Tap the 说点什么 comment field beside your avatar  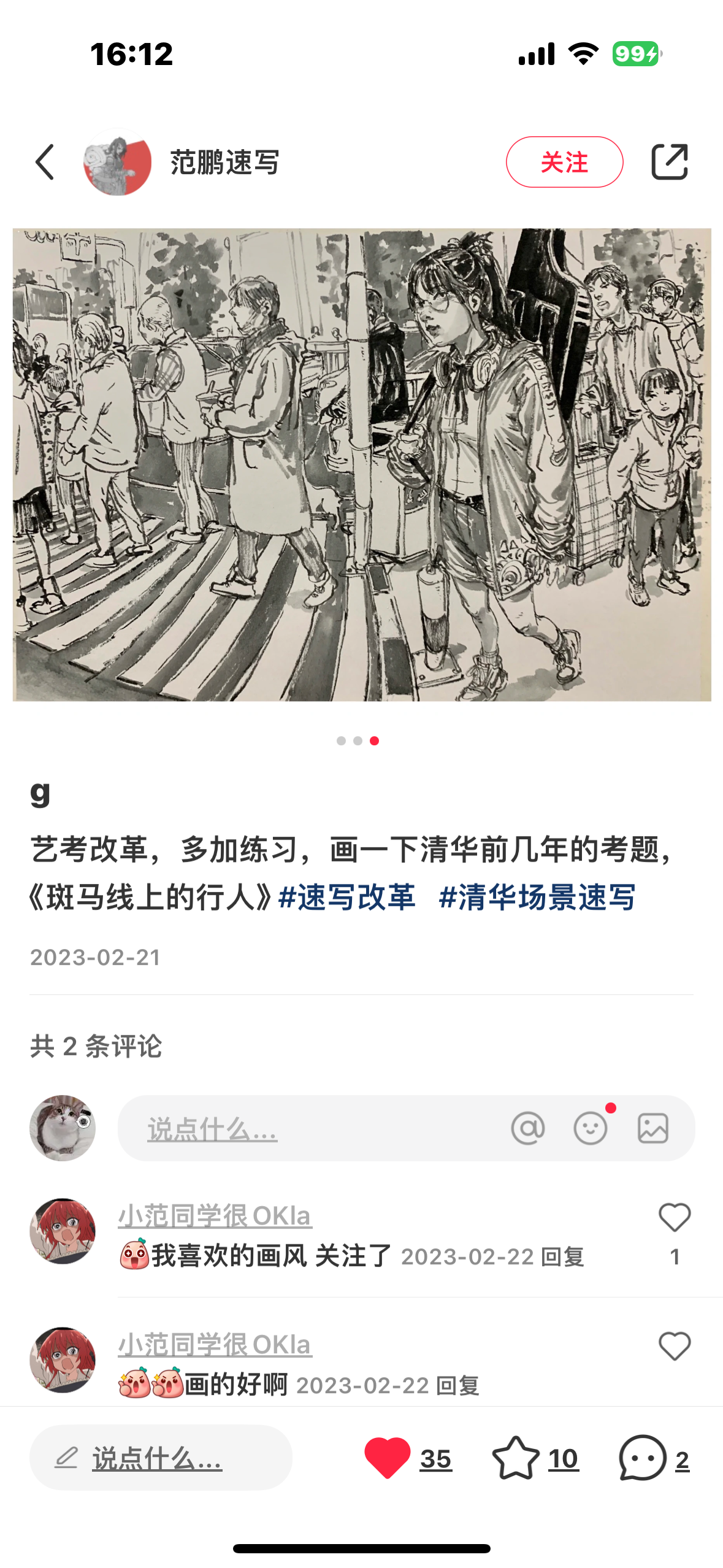tap(307, 1129)
